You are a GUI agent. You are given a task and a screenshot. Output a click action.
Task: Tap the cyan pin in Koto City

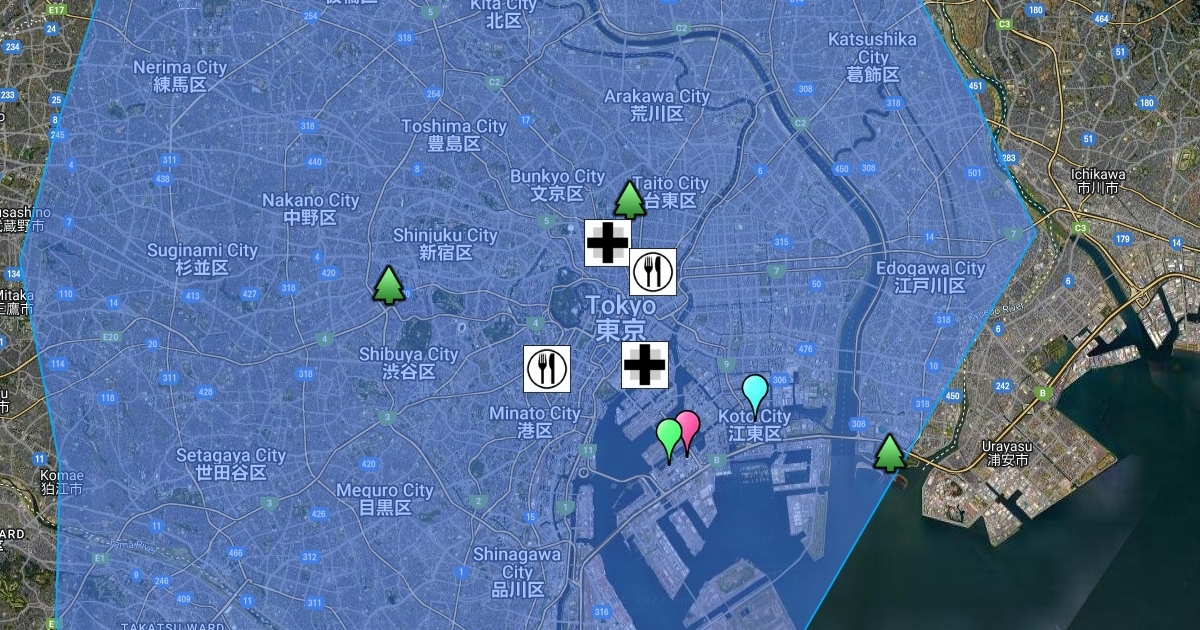(755, 392)
